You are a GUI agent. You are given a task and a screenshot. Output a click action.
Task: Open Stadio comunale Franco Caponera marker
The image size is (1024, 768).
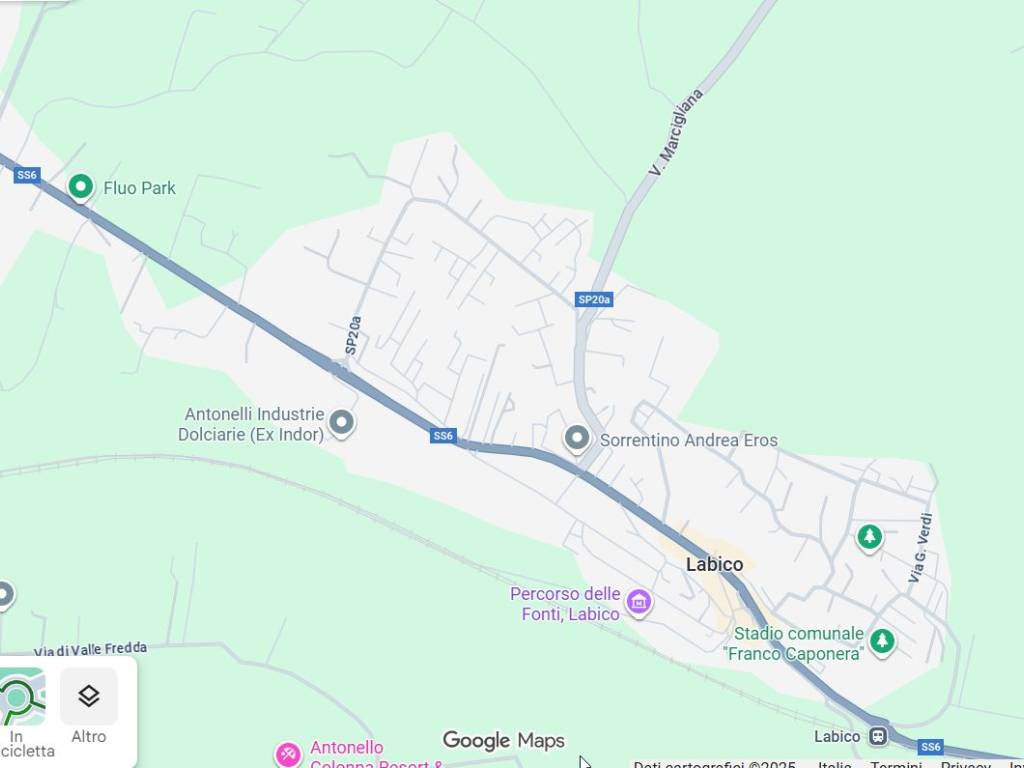[x=881, y=640]
